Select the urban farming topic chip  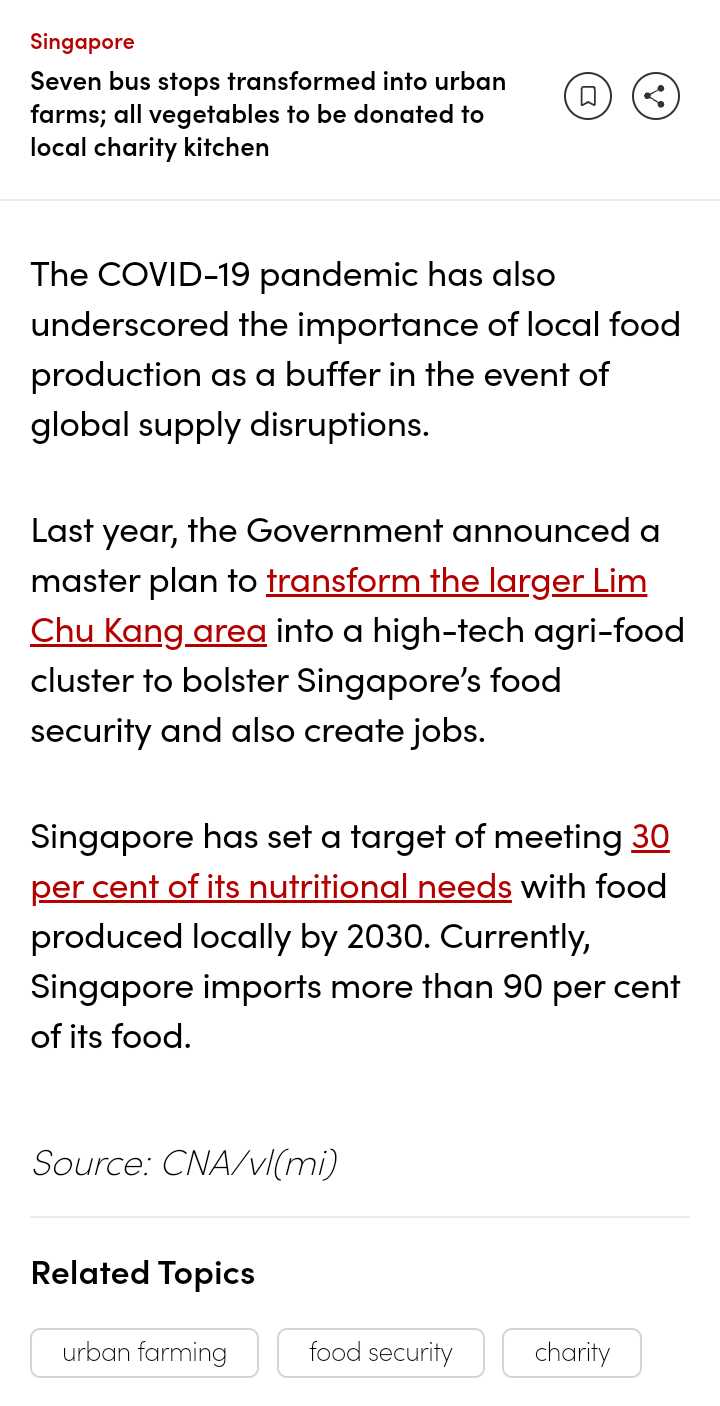point(144,1353)
